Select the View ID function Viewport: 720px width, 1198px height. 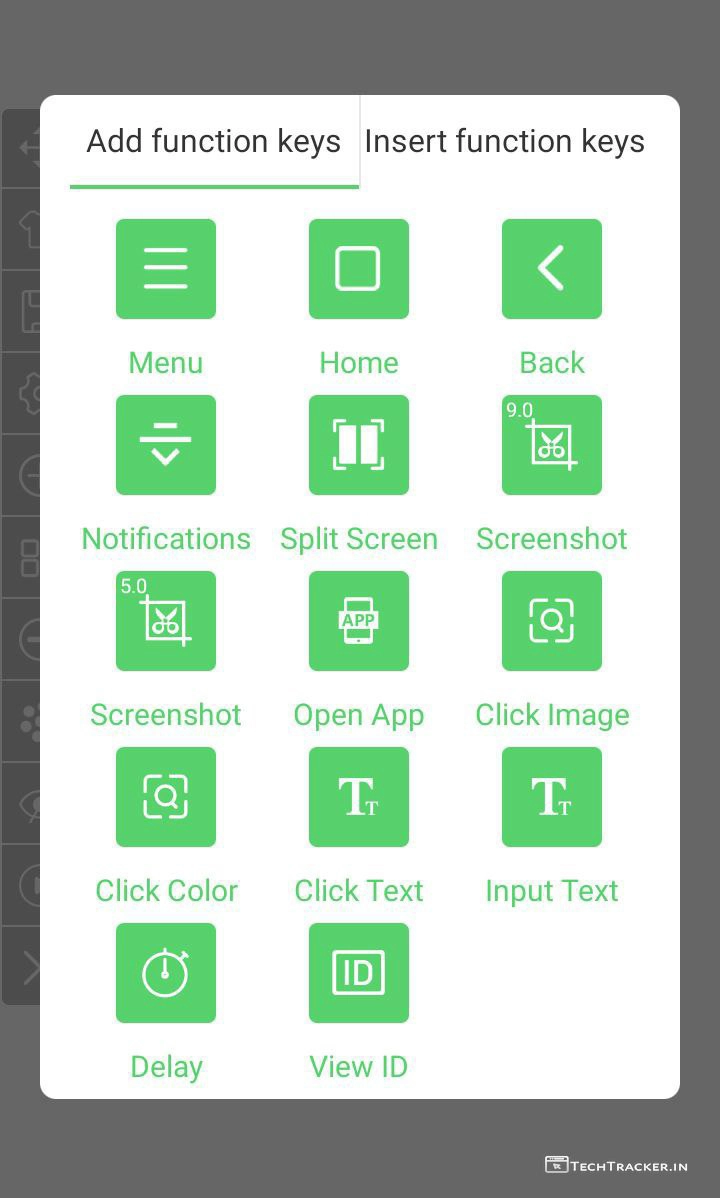coord(359,973)
